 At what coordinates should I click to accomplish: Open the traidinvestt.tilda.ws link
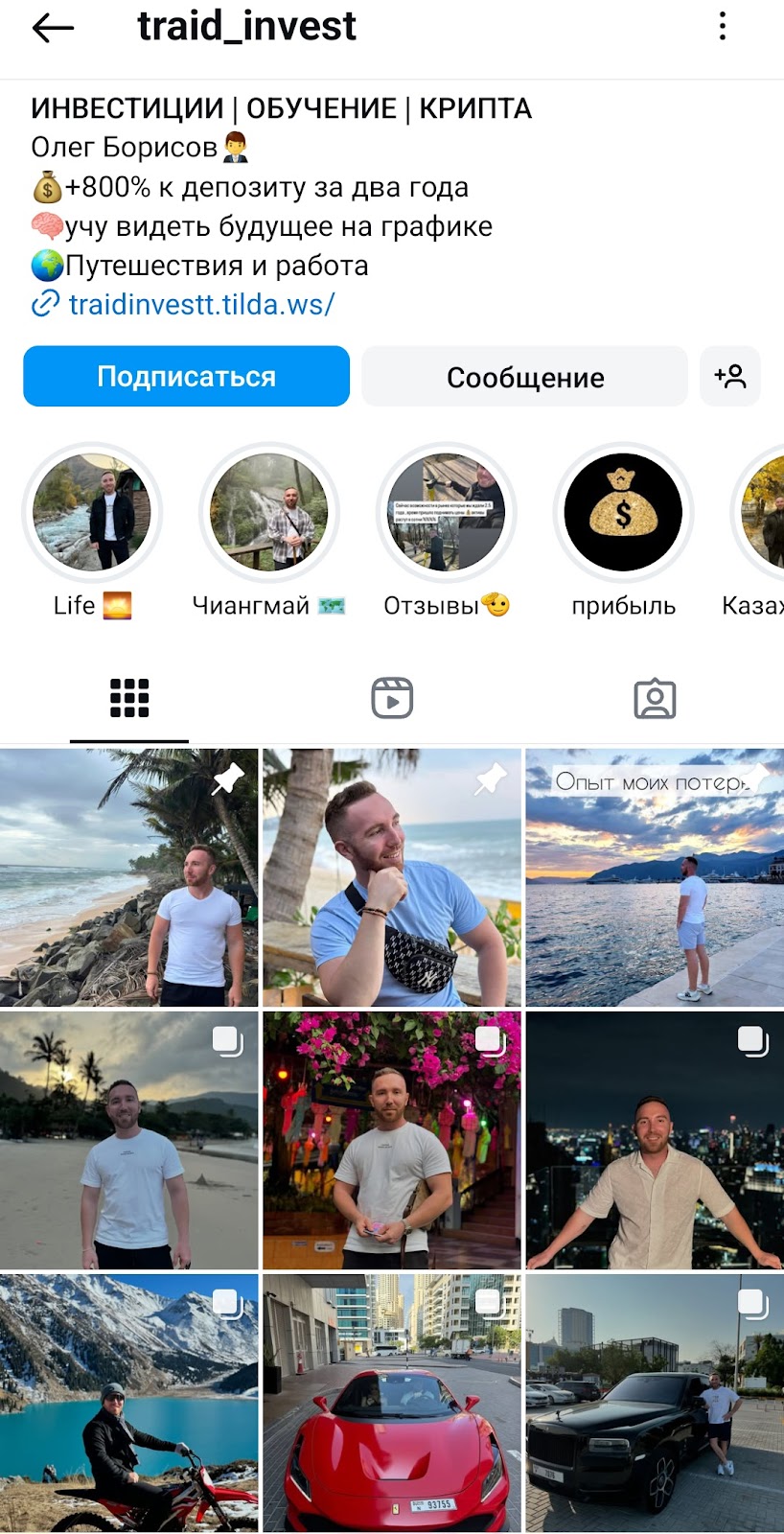(201, 305)
